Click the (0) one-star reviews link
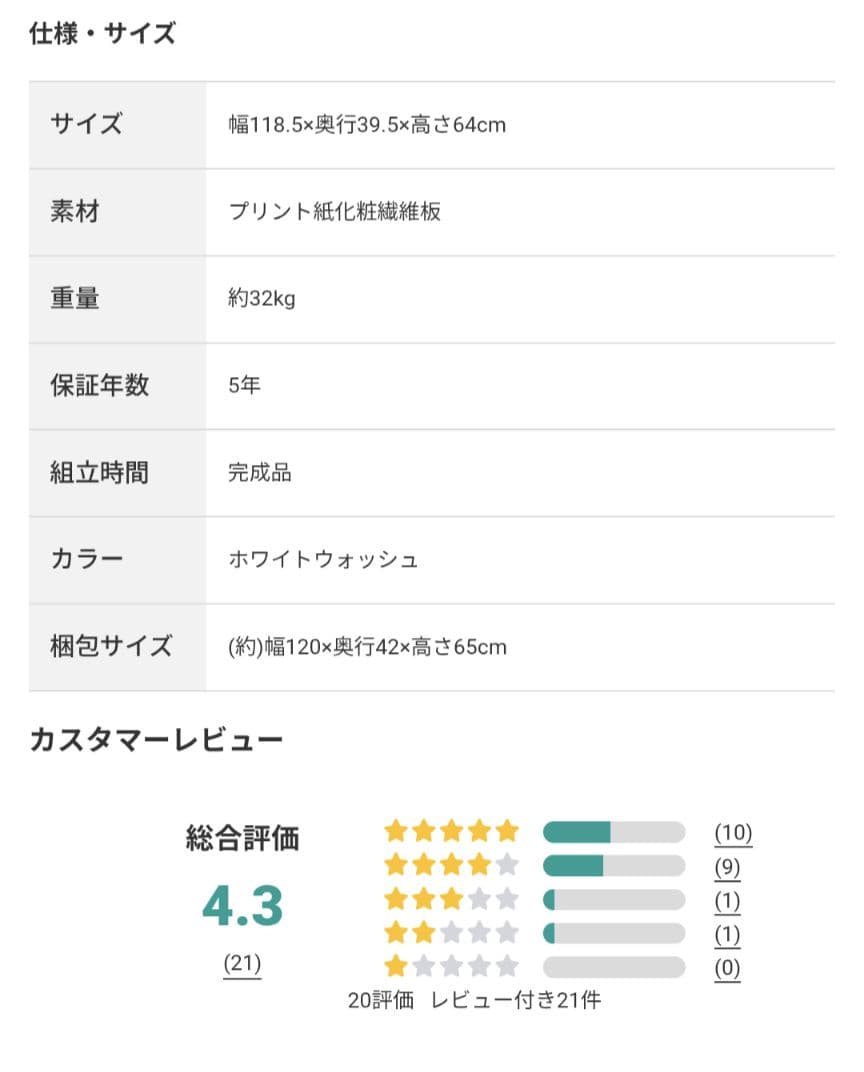Viewport: 864px width, 1072px height. click(728, 967)
